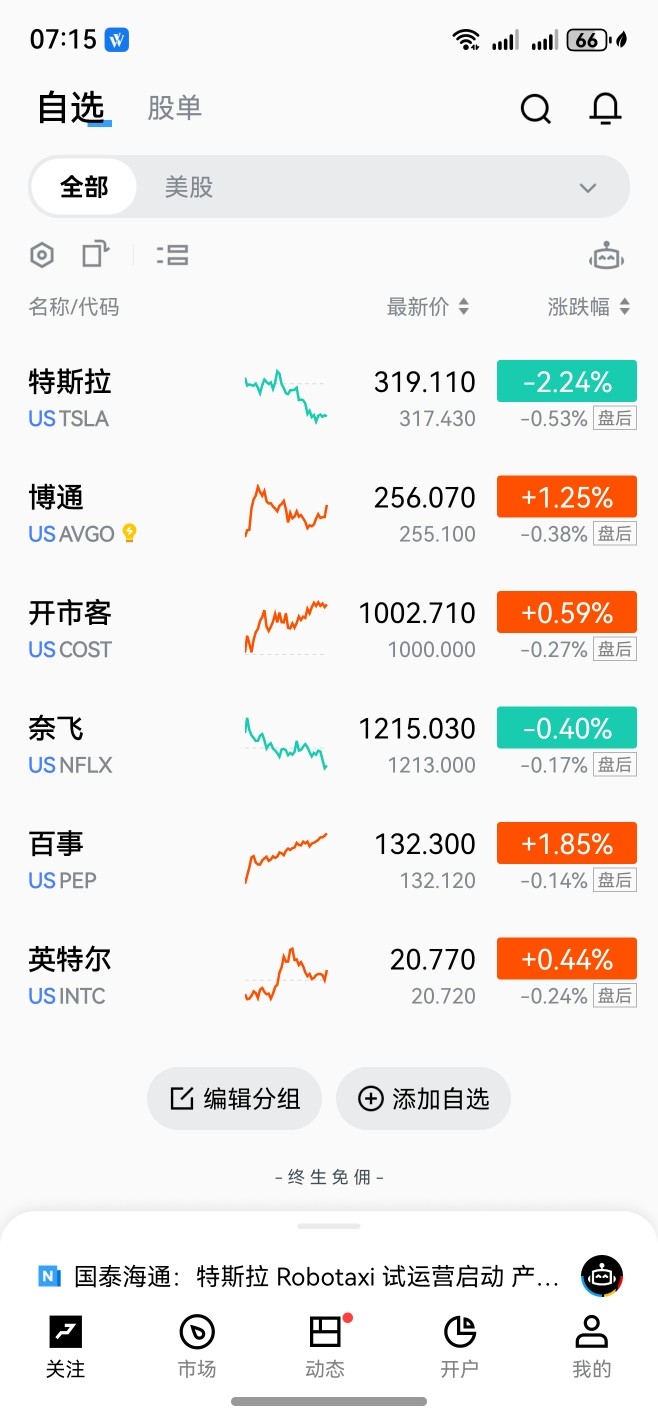Open the 奈飞 NFLX stock row
The height and width of the screenshot is (1416, 658).
click(329, 744)
